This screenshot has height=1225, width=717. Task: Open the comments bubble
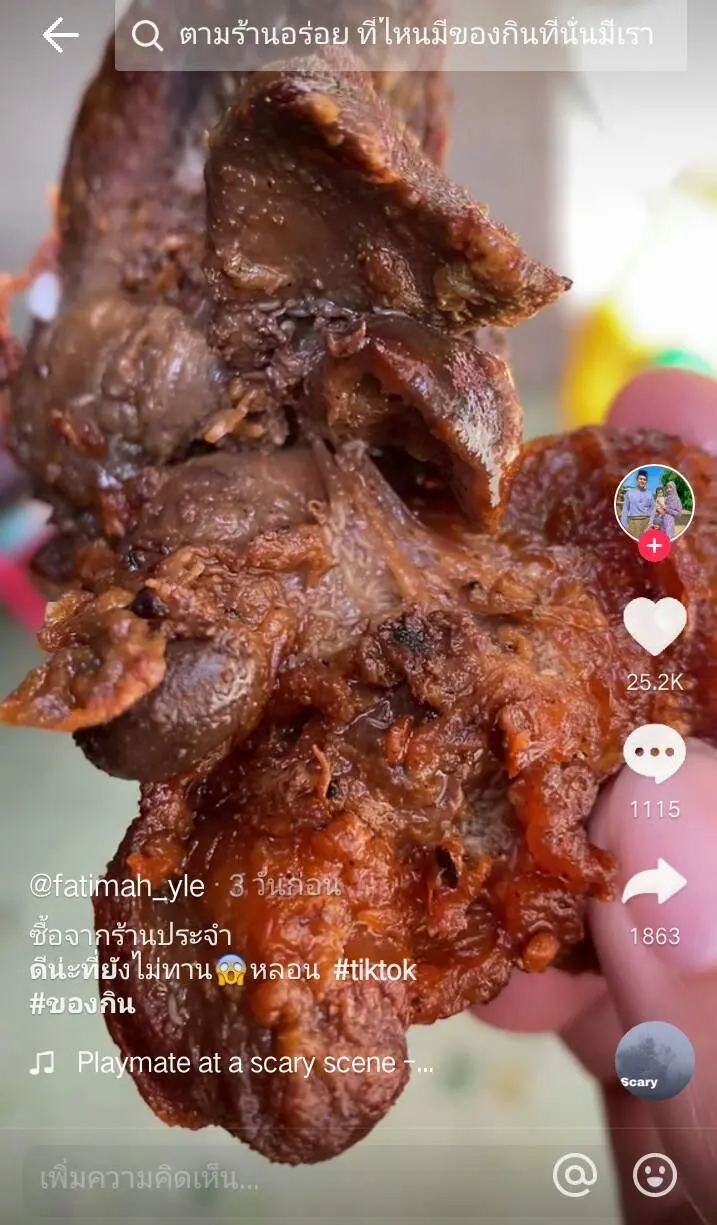point(655,753)
